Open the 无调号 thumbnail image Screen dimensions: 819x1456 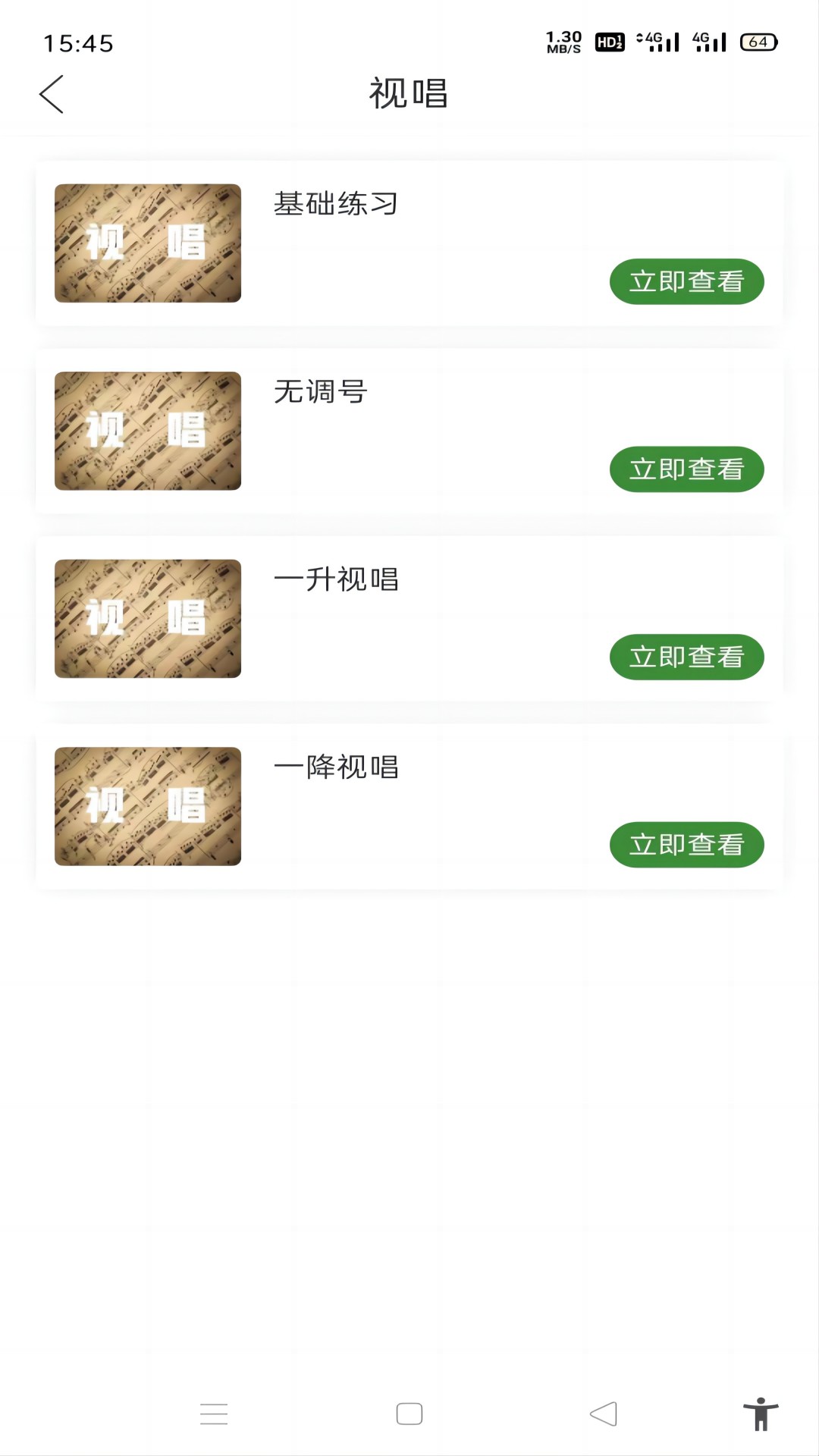[148, 431]
